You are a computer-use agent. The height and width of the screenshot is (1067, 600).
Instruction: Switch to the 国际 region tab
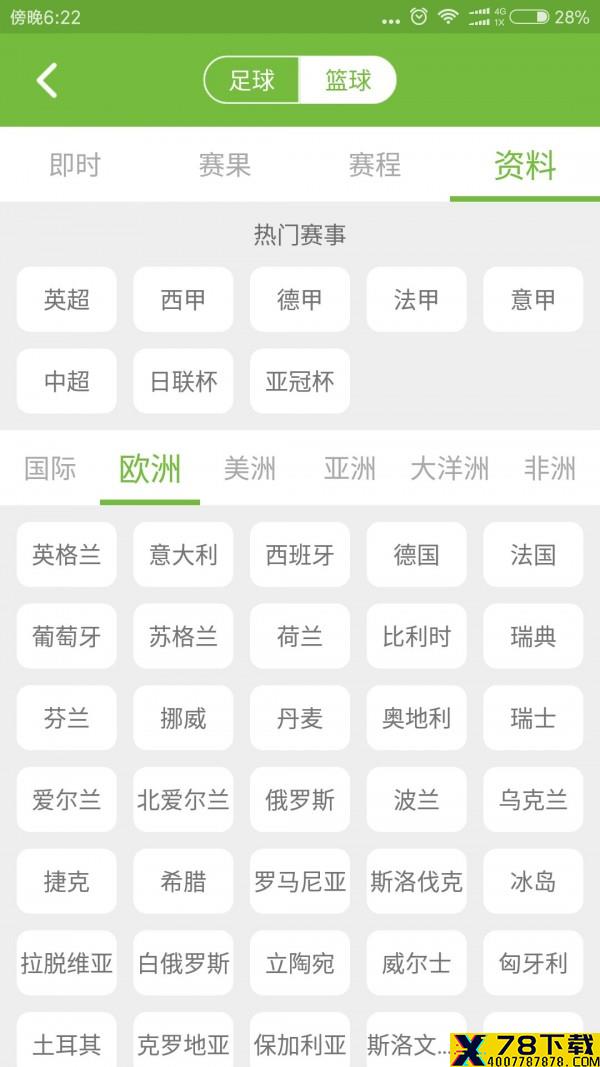click(50, 468)
